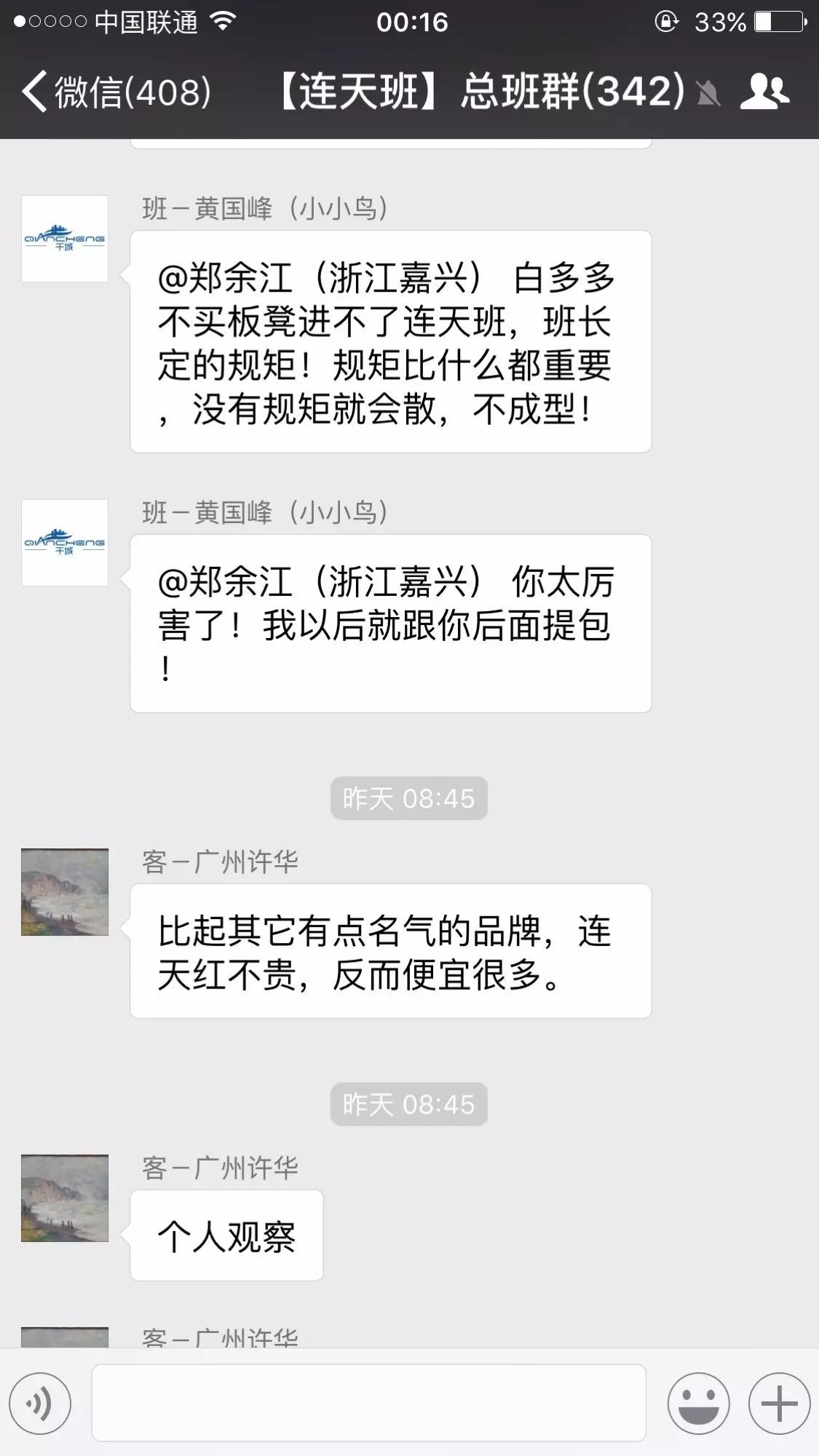Open the plus attachments menu
Screen dimensions: 819x1456
[x=779, y=1403]
